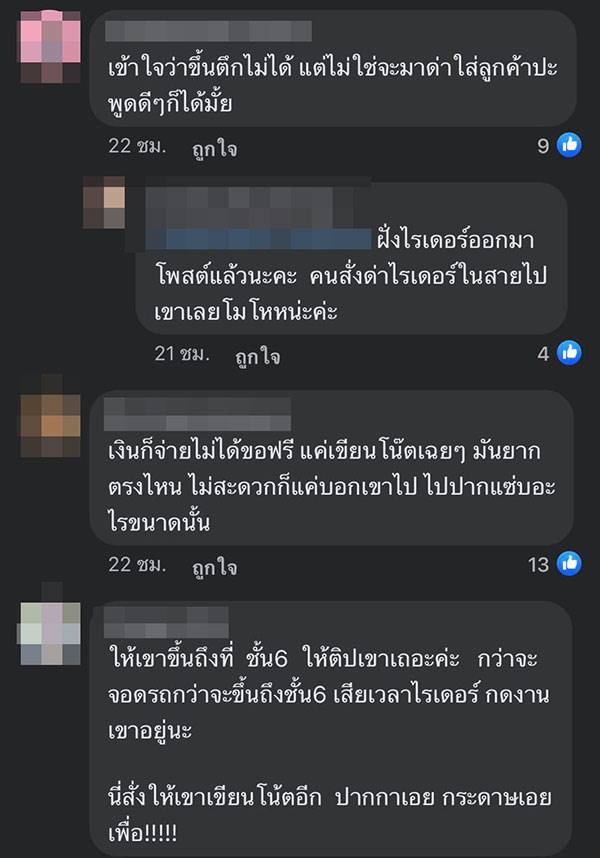This screenshot has width=600, height=858.
Task: Open the avatar beside the เงินก็จ่ายไม่ได้ขอฟรี comment
Action: [50, 426]
